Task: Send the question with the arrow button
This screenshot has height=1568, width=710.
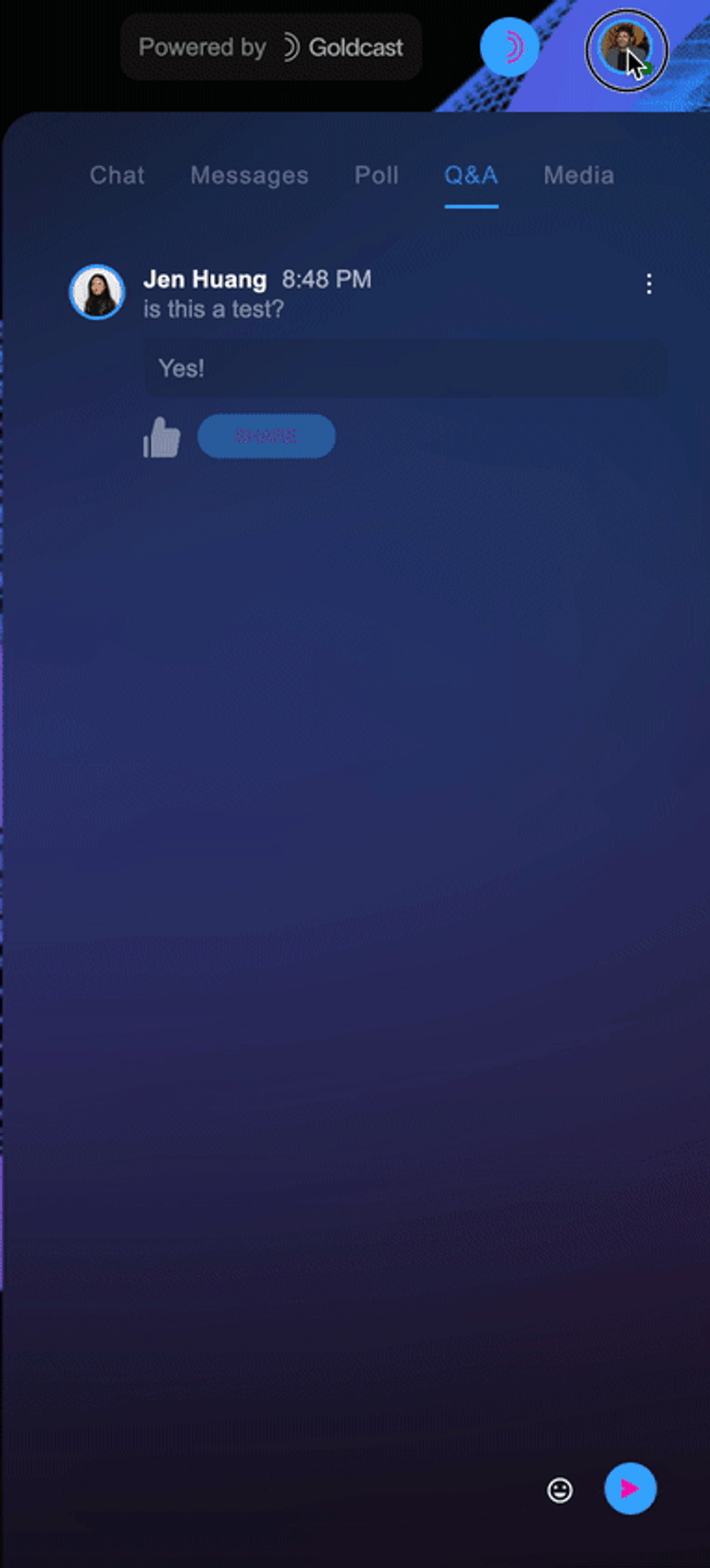Action: 630,1488
